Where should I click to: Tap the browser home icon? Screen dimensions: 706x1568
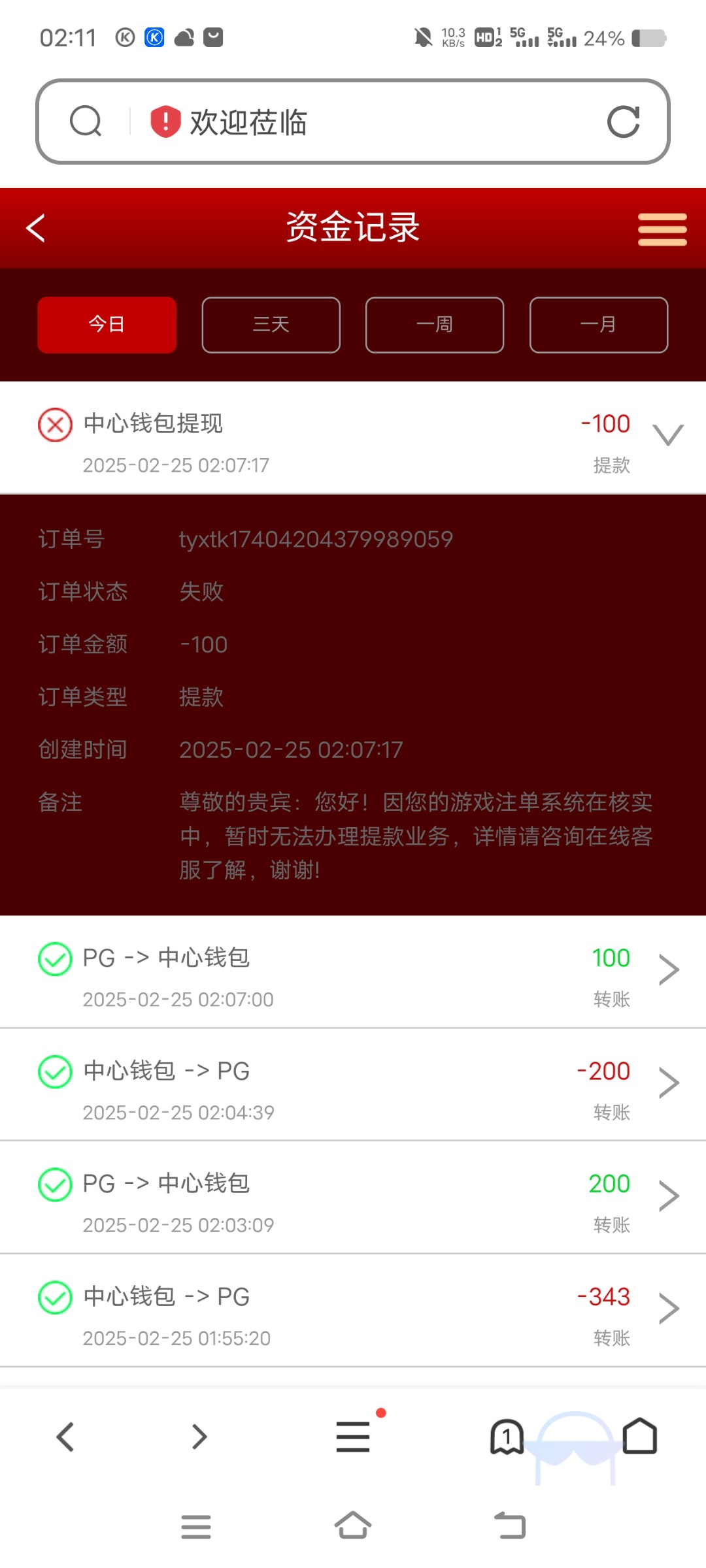(641, 1437)
